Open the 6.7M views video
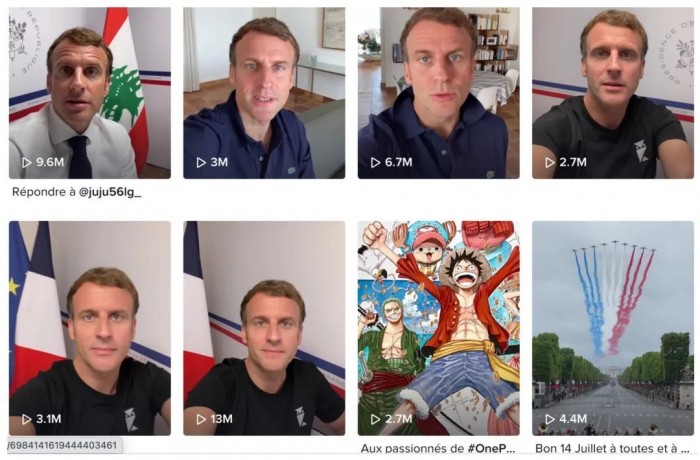 click(439, 93)
